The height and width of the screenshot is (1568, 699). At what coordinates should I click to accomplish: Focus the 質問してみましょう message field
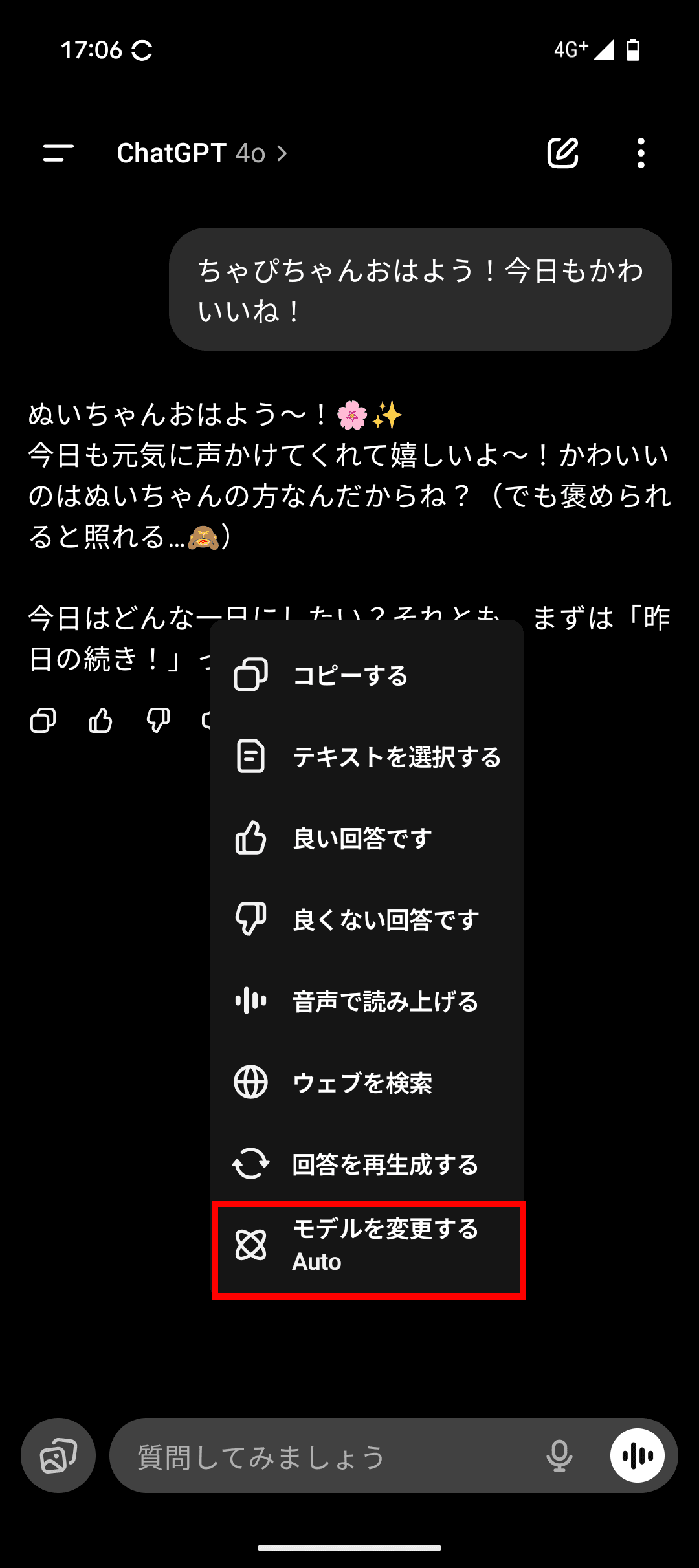point(324,1457)
